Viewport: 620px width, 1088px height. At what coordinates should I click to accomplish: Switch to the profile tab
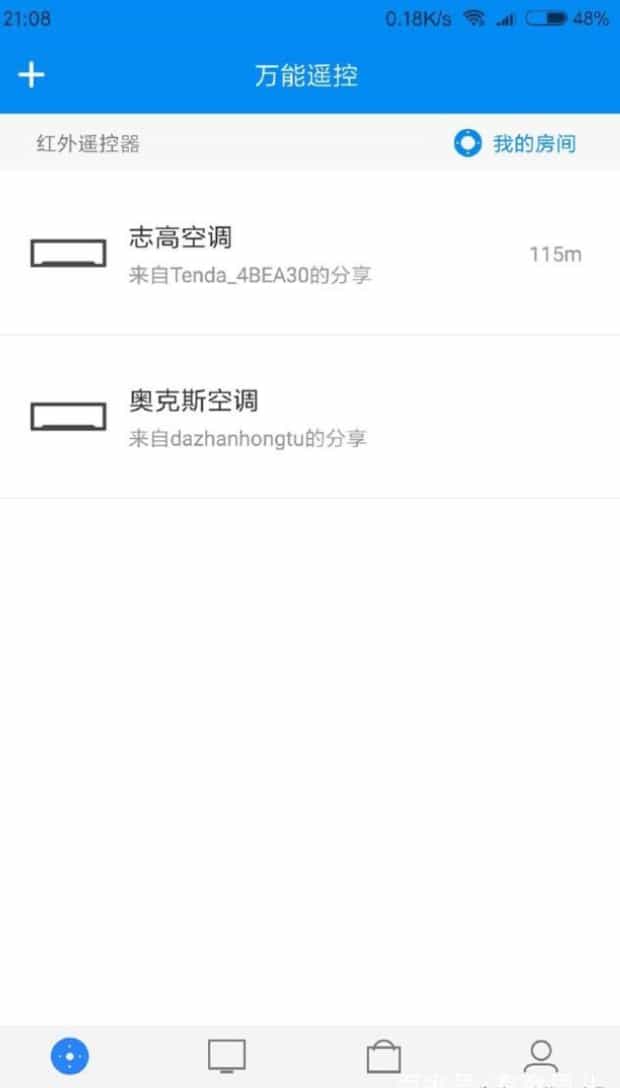point(540,1056)
